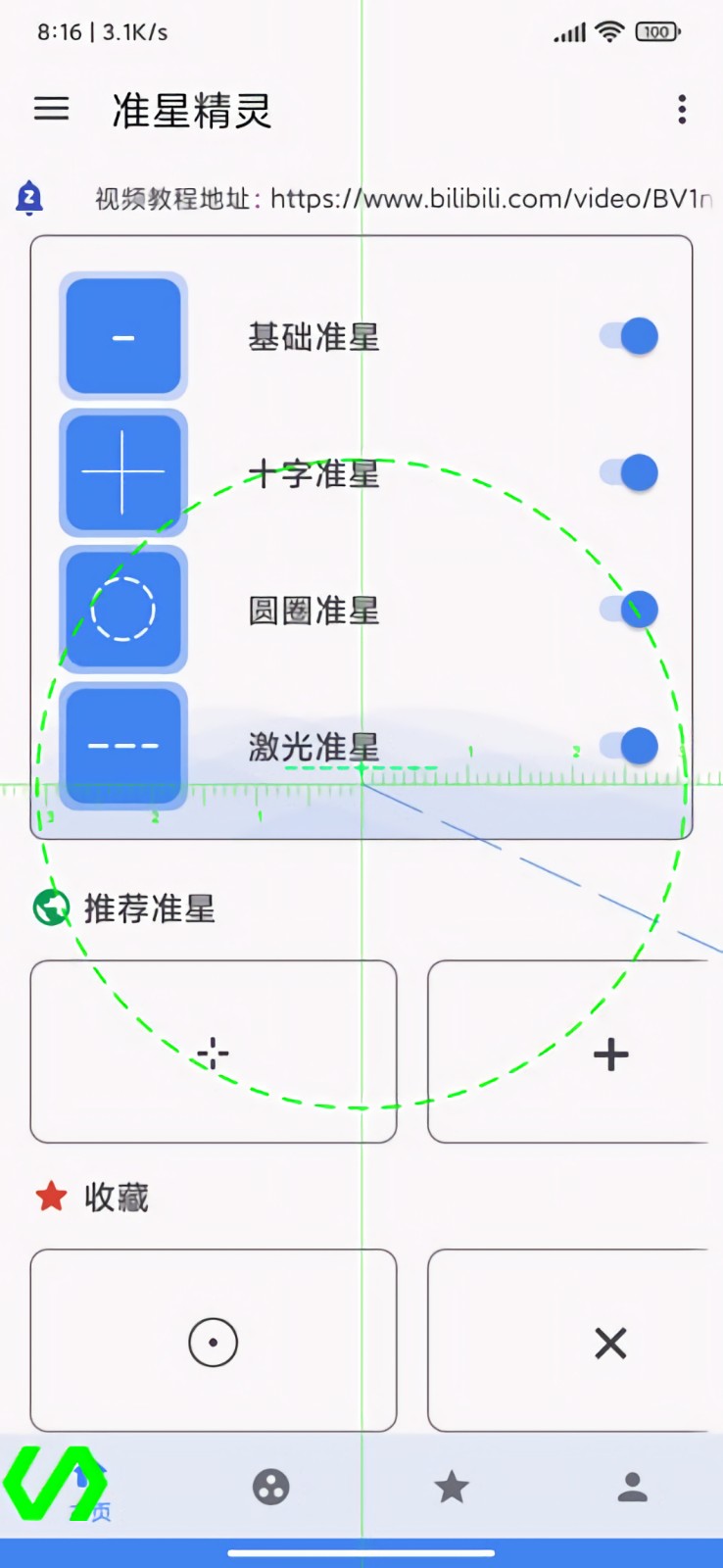Select the recommended dotted-cross crosshair card

click(214, 1052)
